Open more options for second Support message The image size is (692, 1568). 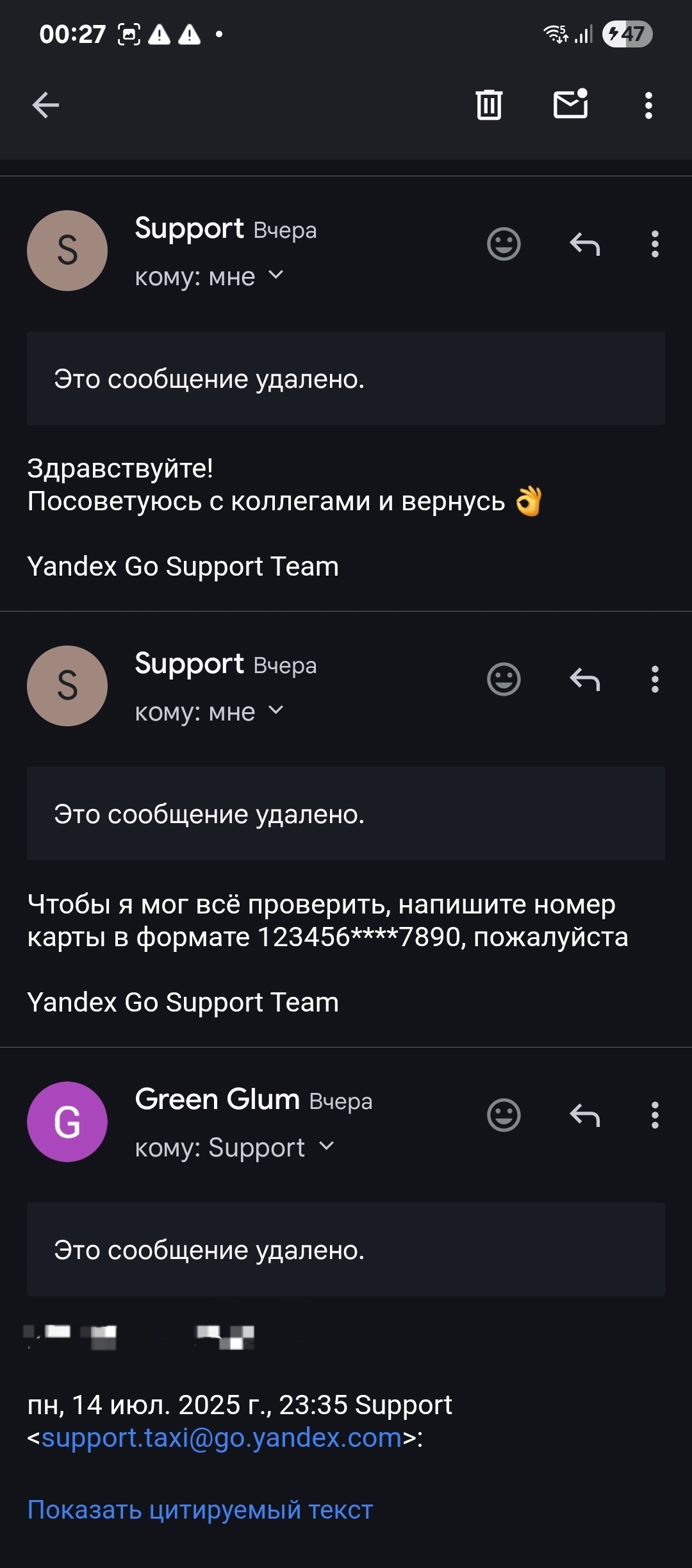pos(654,680)
